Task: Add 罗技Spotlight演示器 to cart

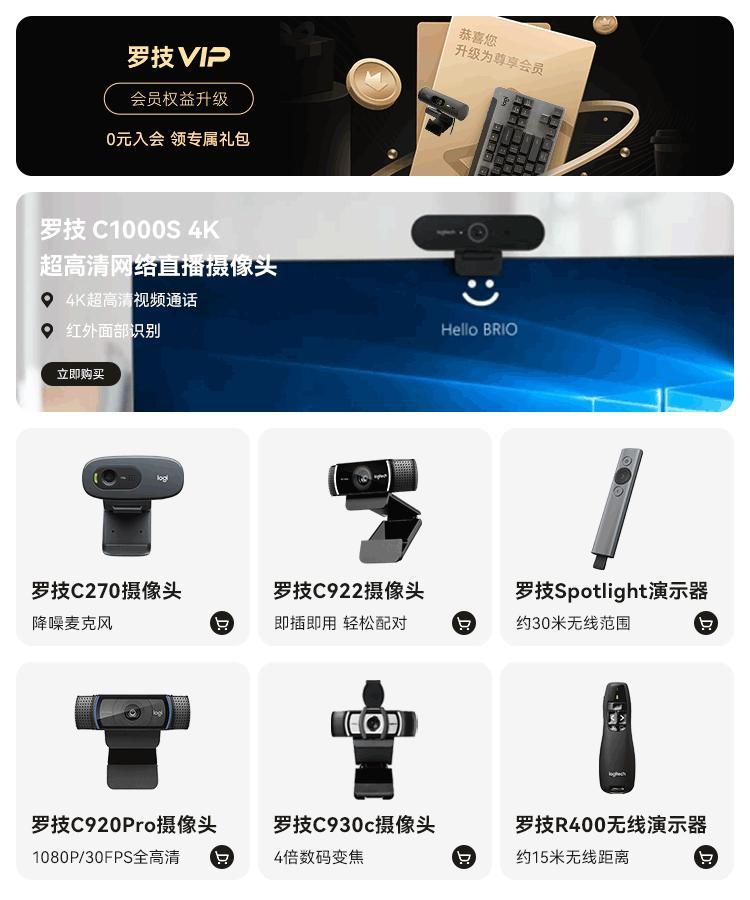Action: (x=706, y=623)
